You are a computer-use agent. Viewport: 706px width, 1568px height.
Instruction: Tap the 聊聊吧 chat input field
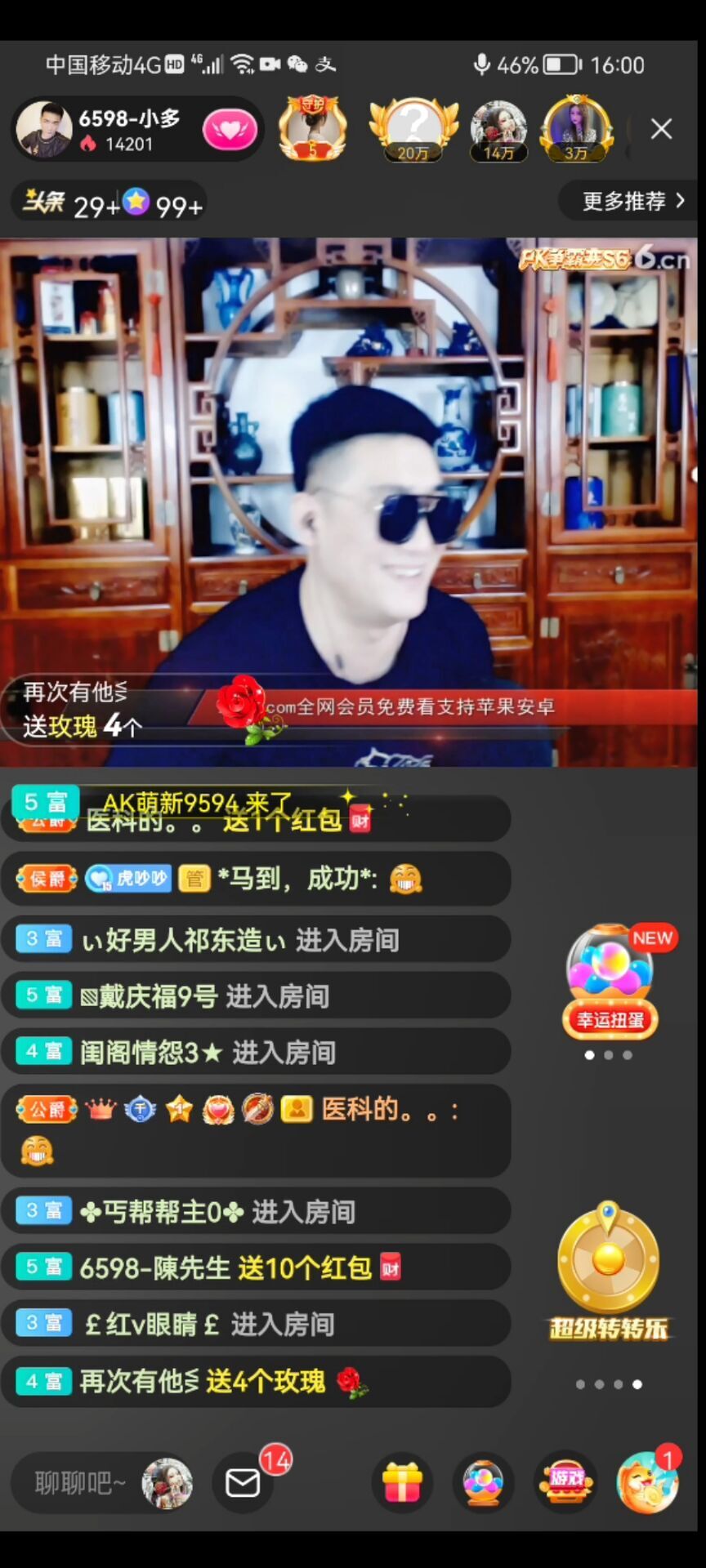[x=80, y=1482]
